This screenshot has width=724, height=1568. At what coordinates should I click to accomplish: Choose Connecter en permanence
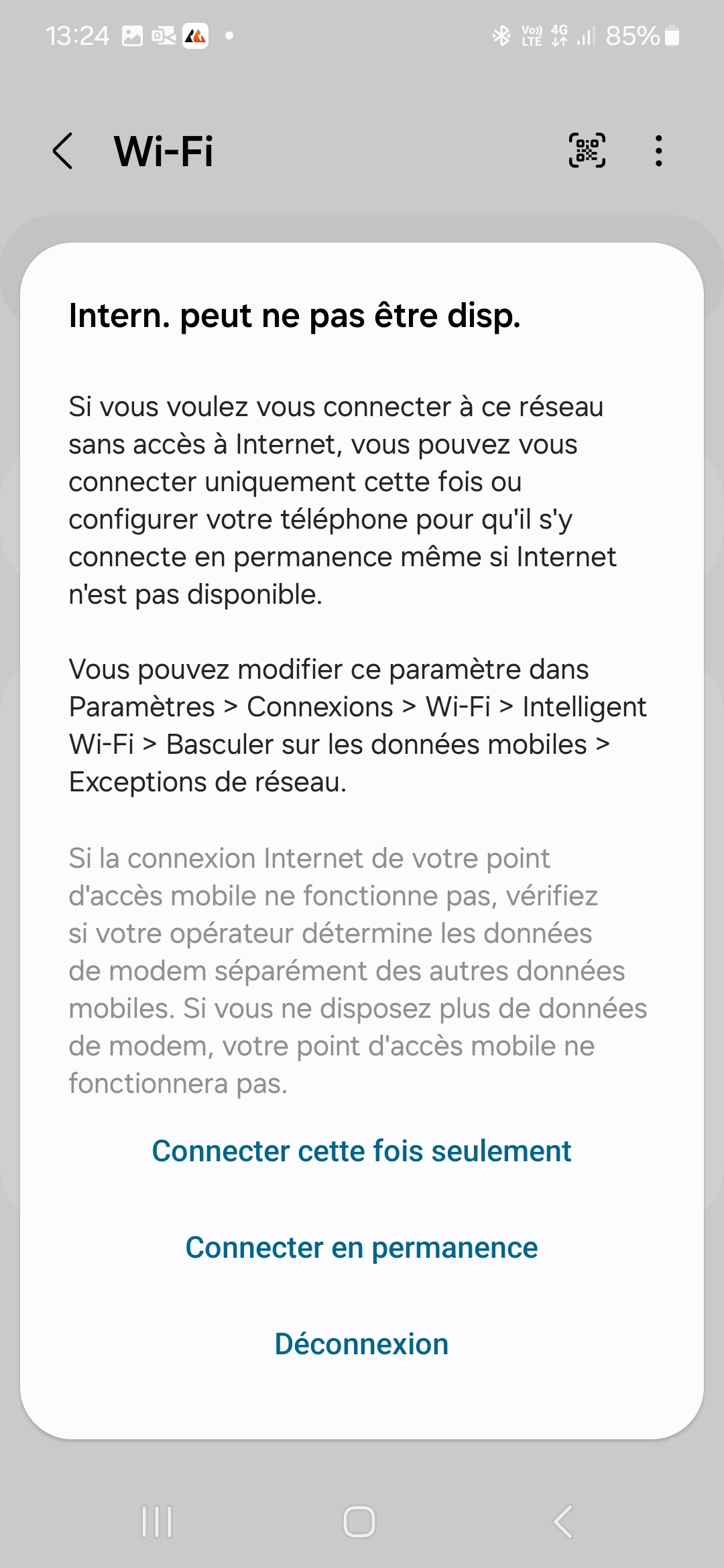tap(361, 1248)
